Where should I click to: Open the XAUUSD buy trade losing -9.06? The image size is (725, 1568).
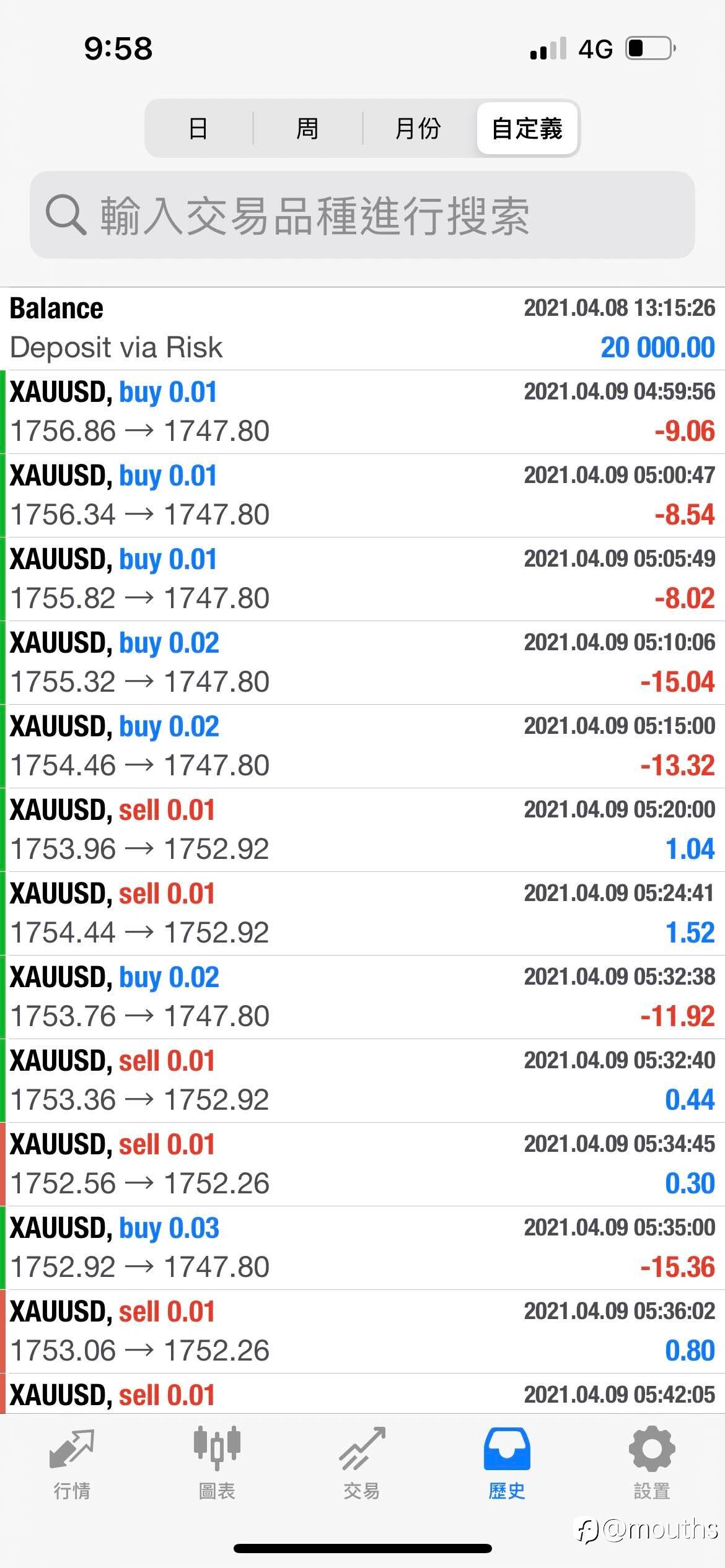tap(362, 412)
